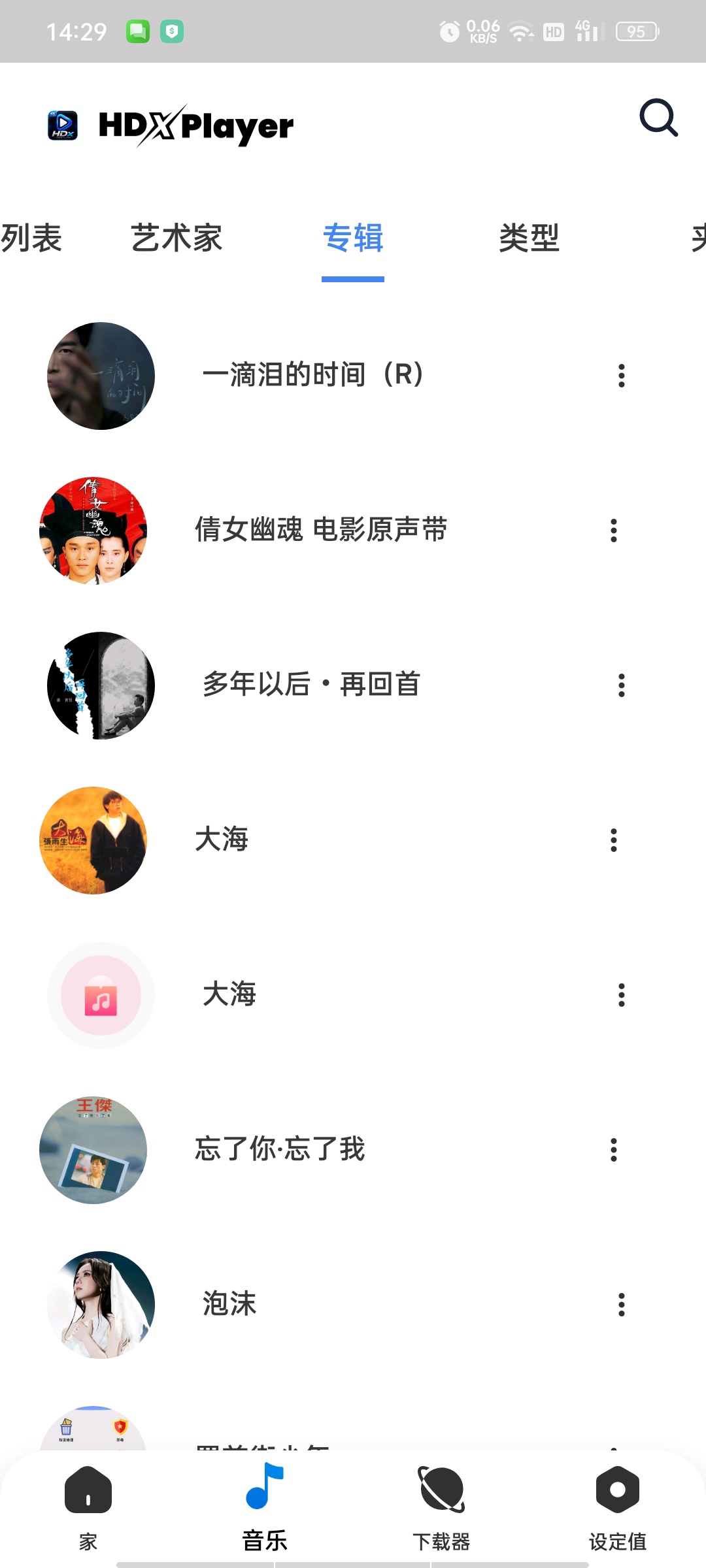Open more options for 一滴泪的时间（R）
Viewport: 706px width, 1568px height.
click(x=622, y=376)
